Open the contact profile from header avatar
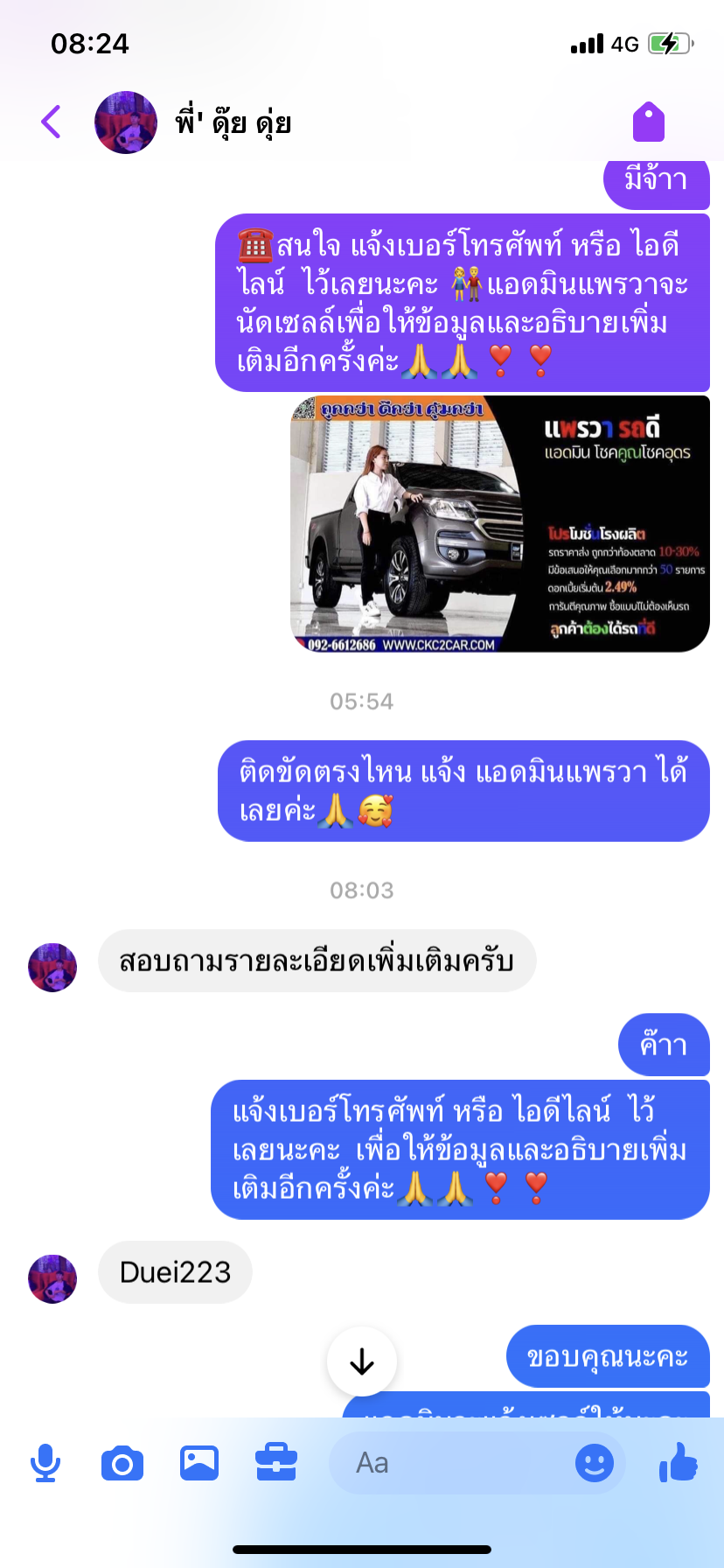Viewport: 724px width, 1568px height. click(x=126, y=122)
